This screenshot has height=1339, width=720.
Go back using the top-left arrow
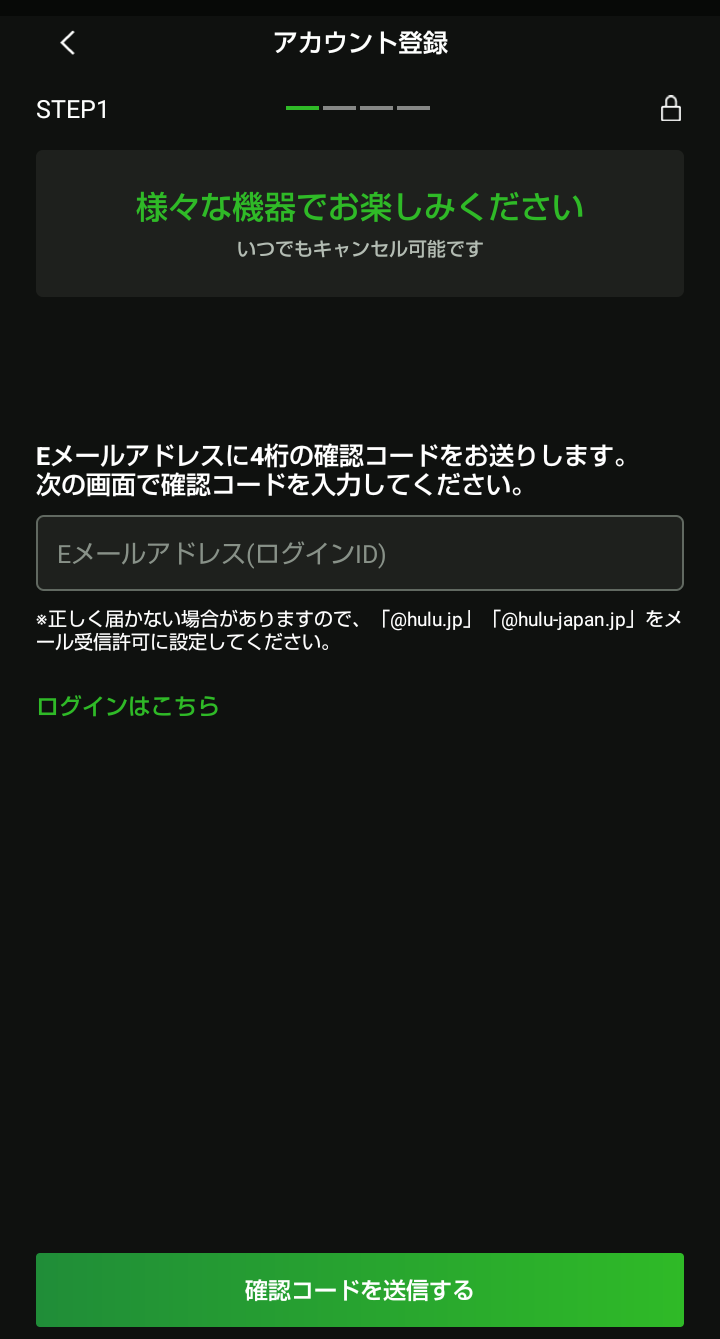[67, 43]
